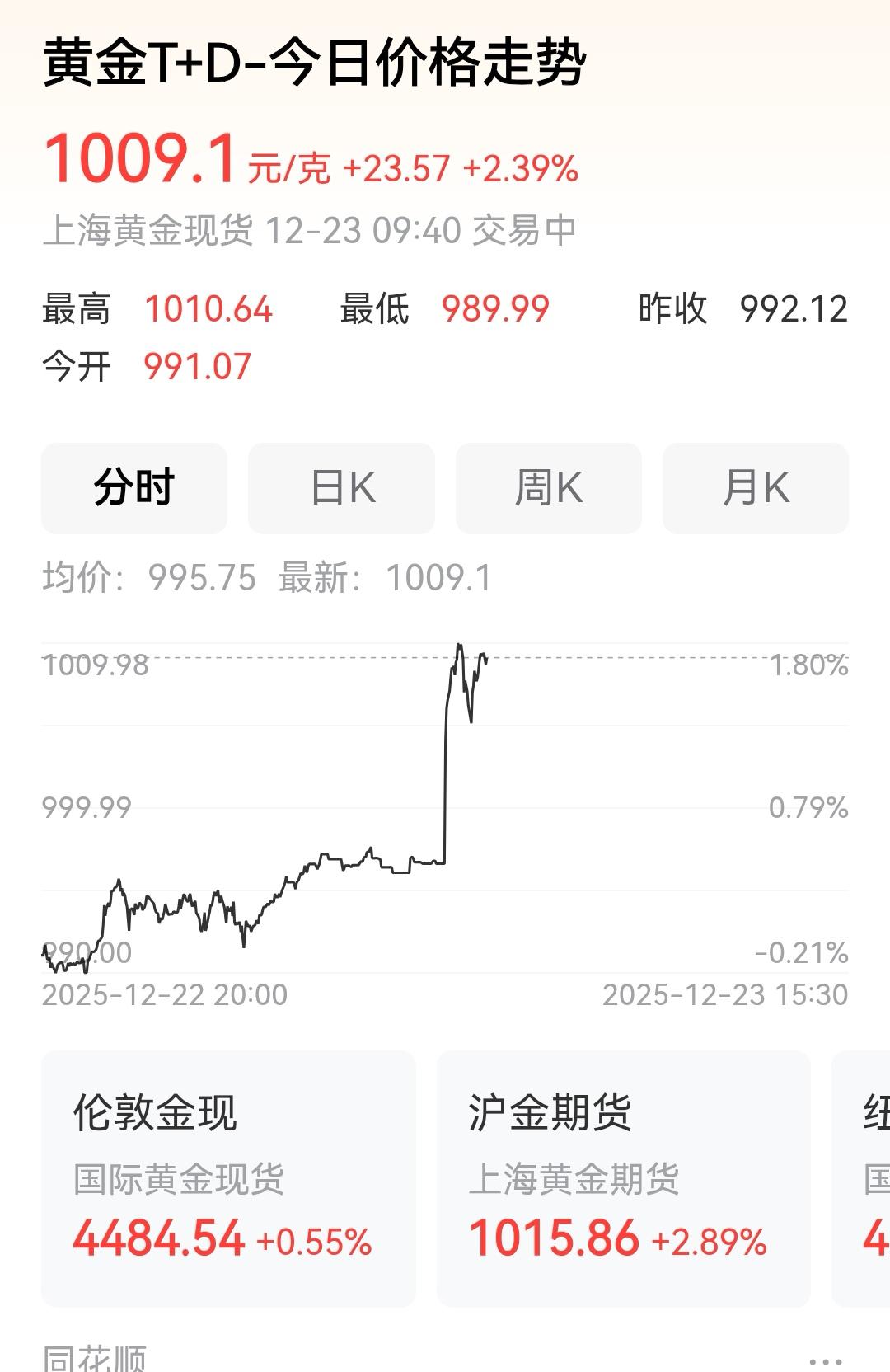890x1372 pixels.
Task: Select the 分时 intraday chart tab
Action: point(134,487)
